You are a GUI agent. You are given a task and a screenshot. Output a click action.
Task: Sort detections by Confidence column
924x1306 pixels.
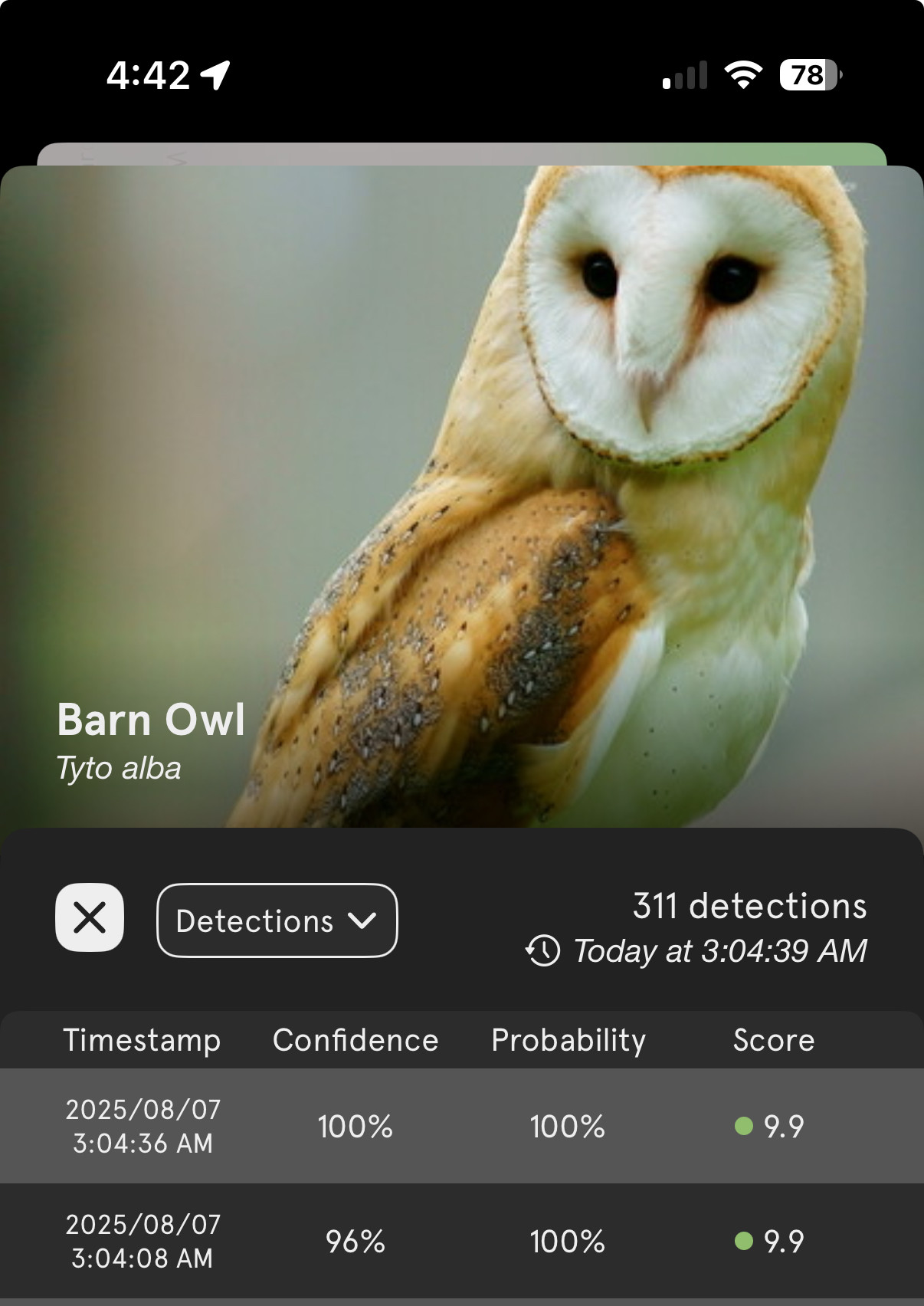coord(356,1040)
